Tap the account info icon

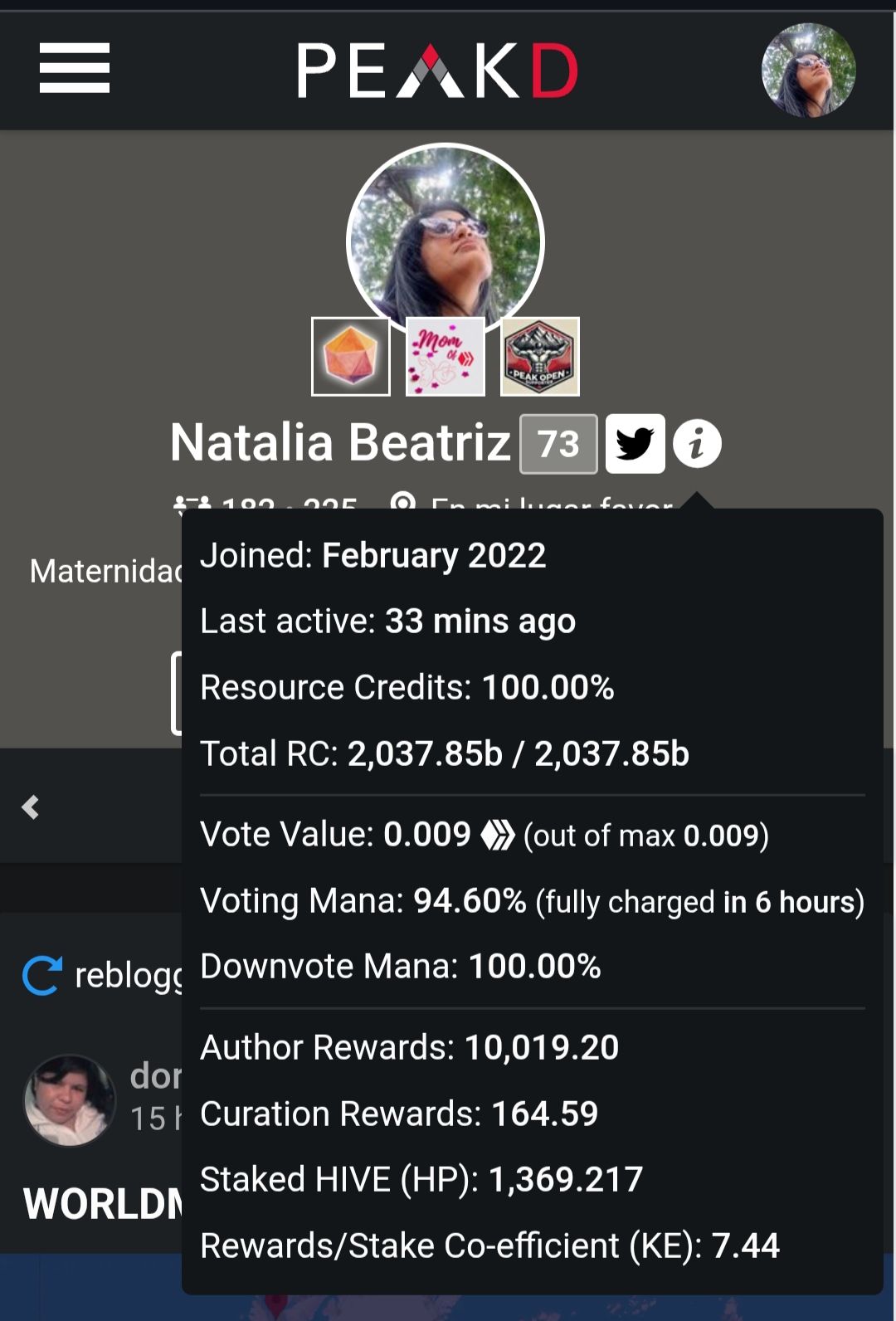[697, 444]
